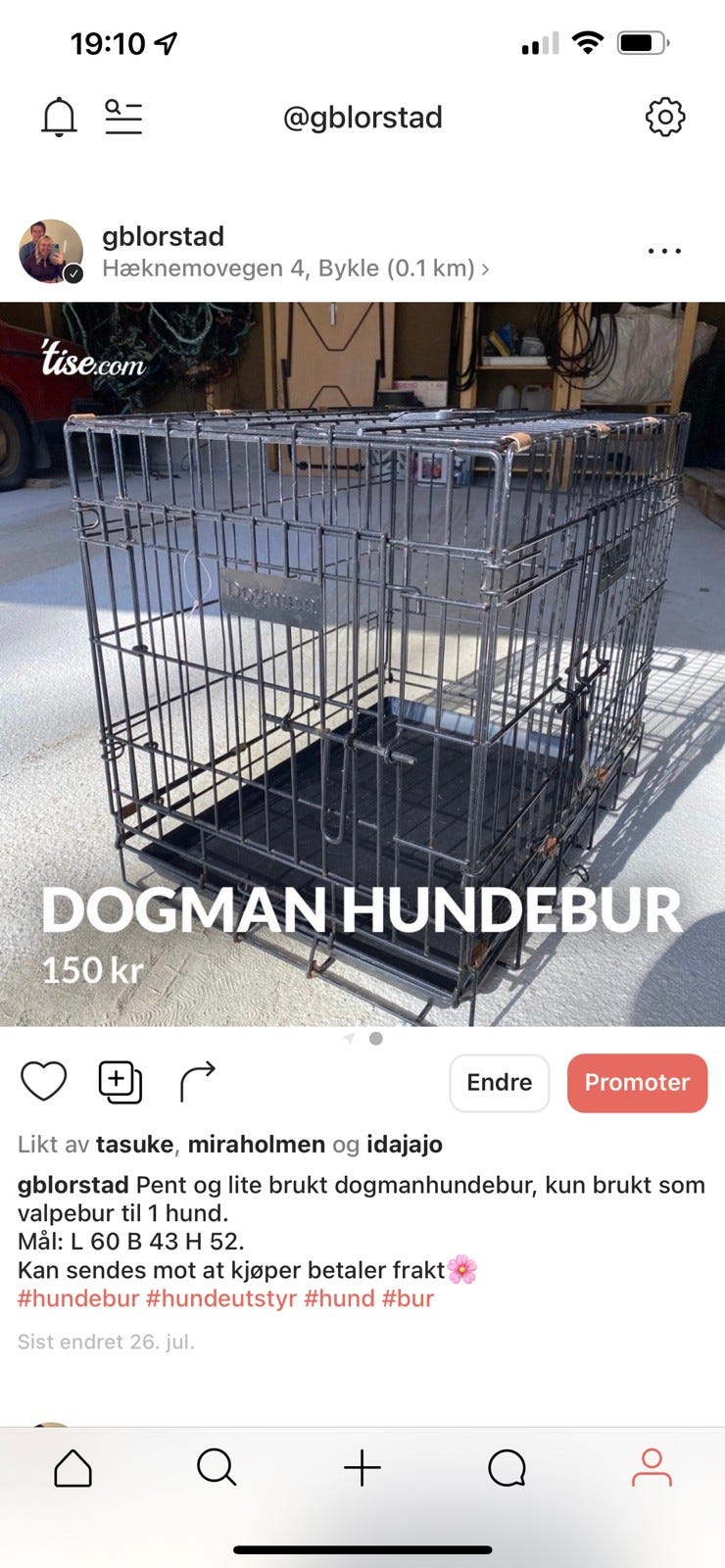
Task: Create a new listing with the plus icon
Action: click(x=362, y=1467)
